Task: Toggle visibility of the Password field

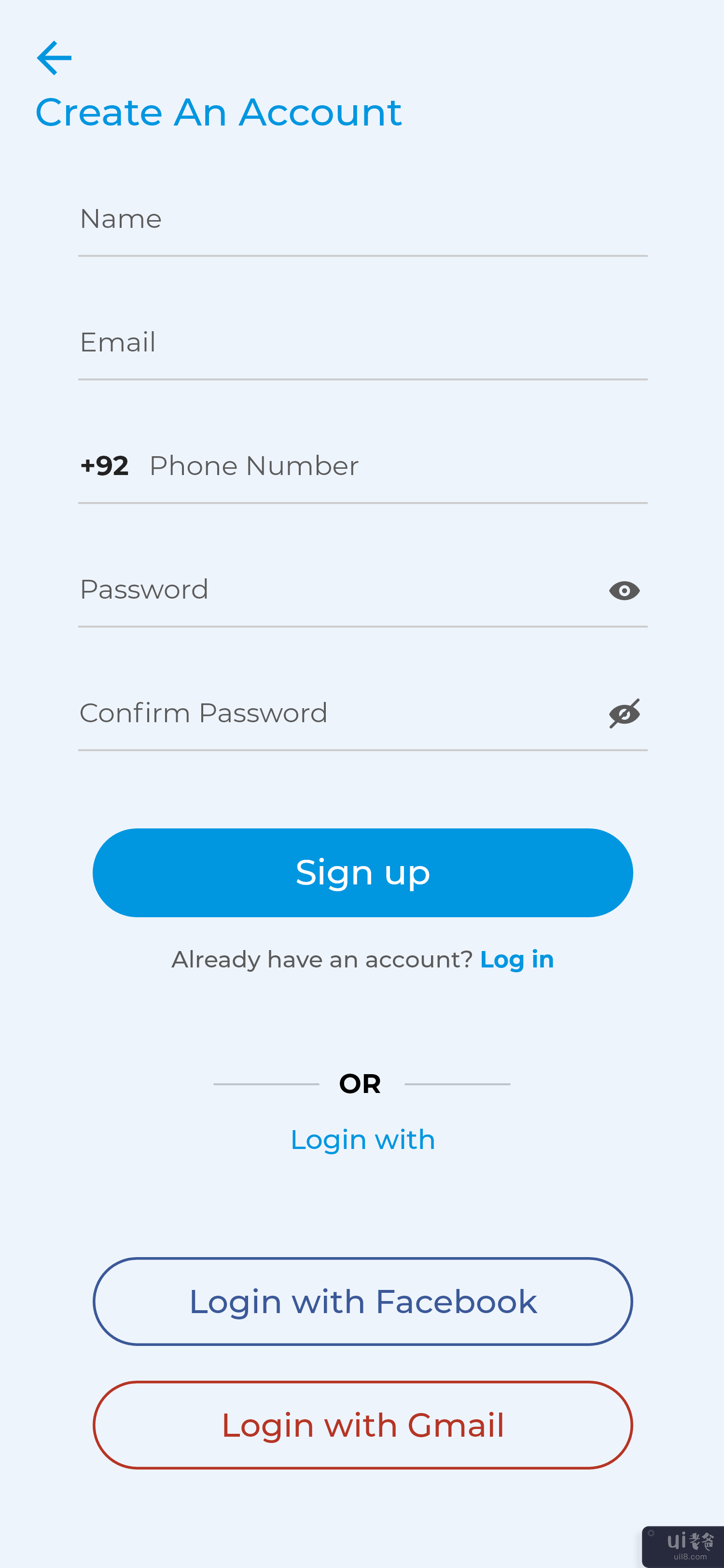Action: click(x=624, y=591)
